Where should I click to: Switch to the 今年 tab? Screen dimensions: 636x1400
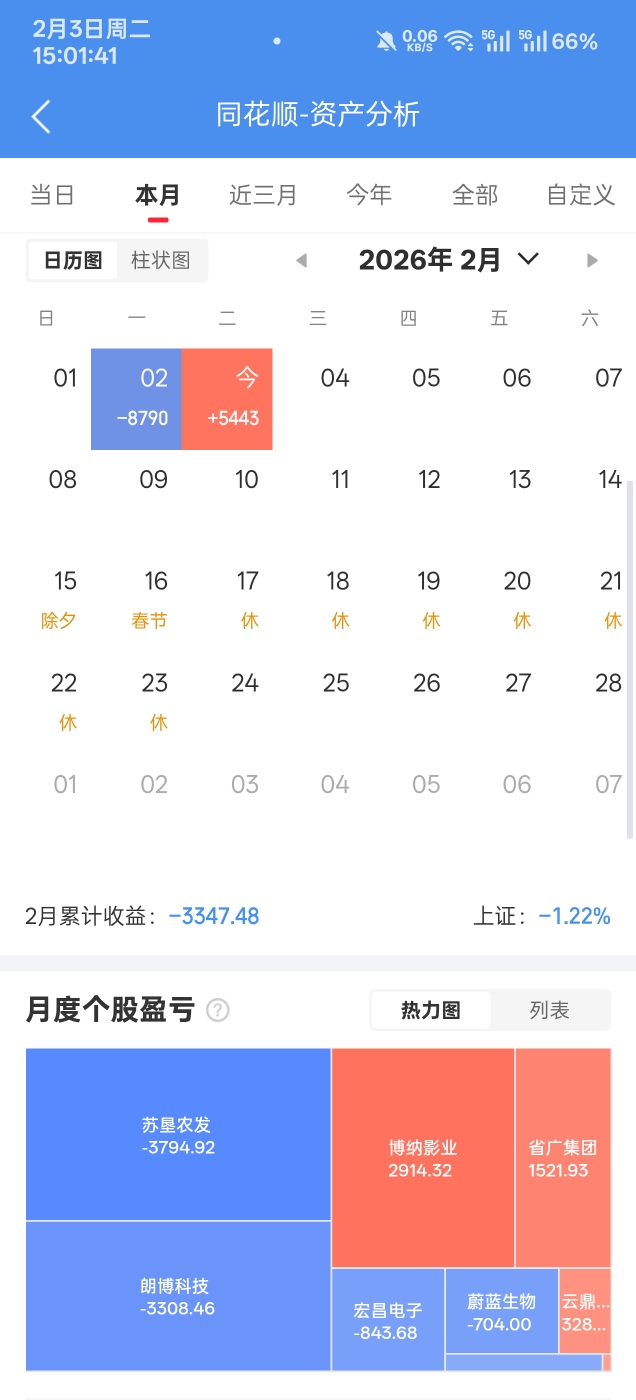pos(369,195)
